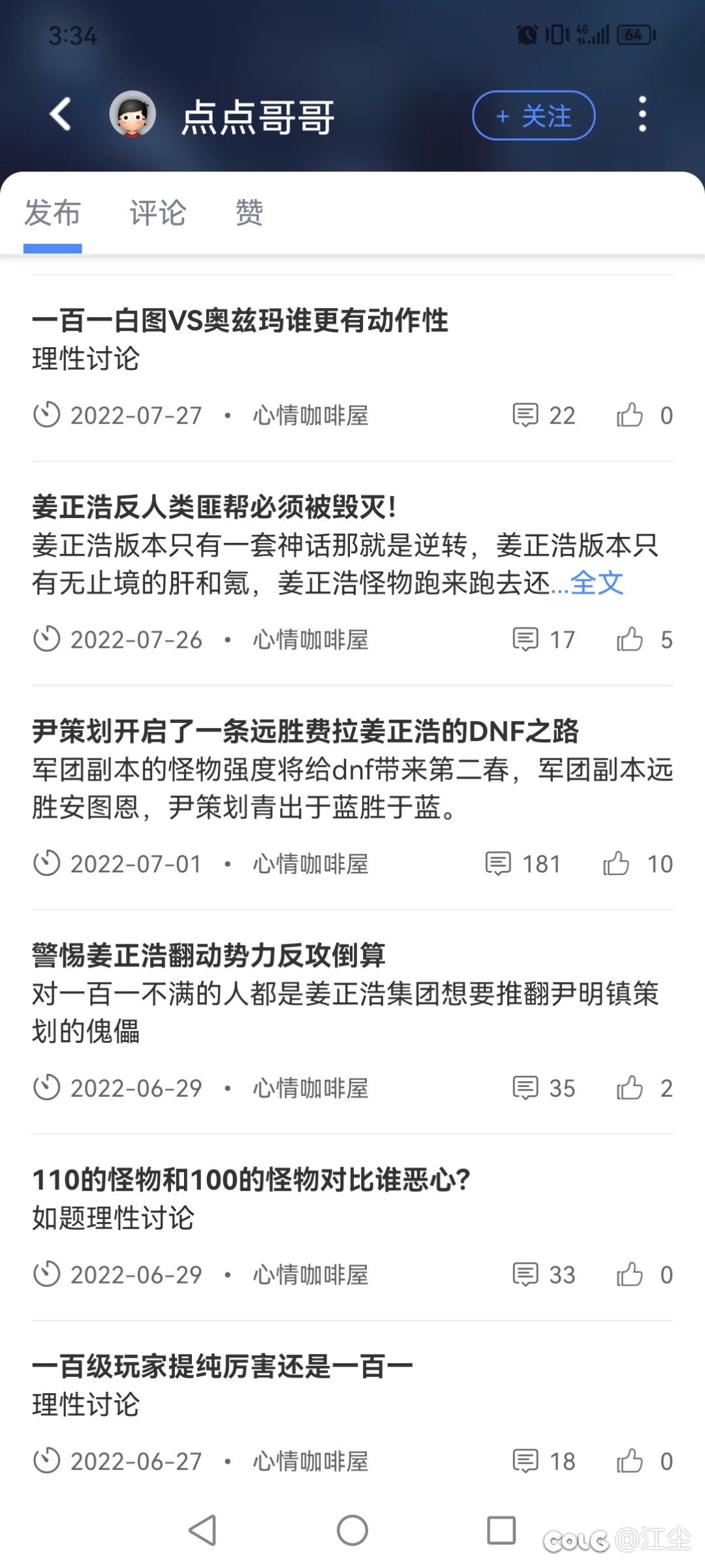Open post 警惕姜正浩翻动势力反攻倒算
This screenshot has height=1568, width=705.
coord(208,955)
